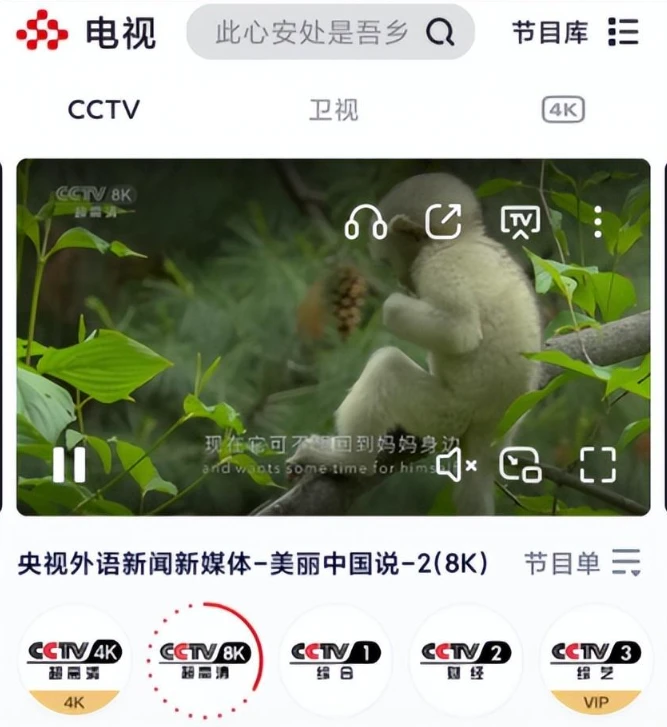Select the CCTV 4K channel
The height and width of the screenshot is (727, 667).
pos(73,658)
